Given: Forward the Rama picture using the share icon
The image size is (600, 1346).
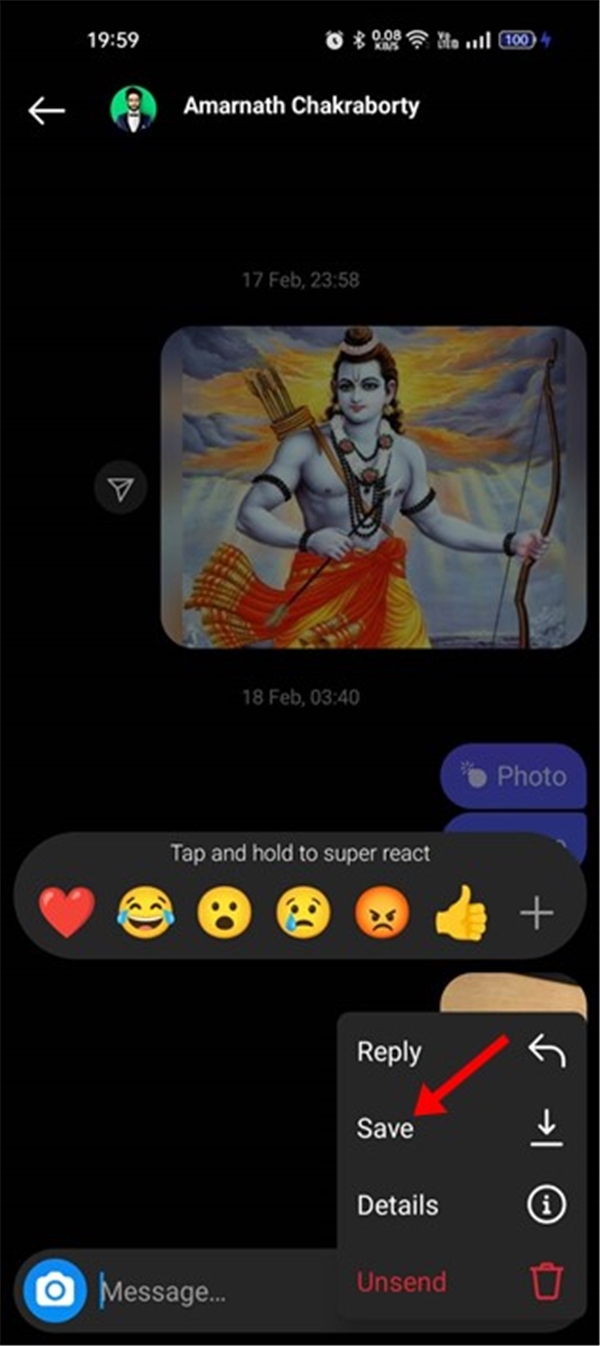Looking at the screenshot, I should click(120, 488).
